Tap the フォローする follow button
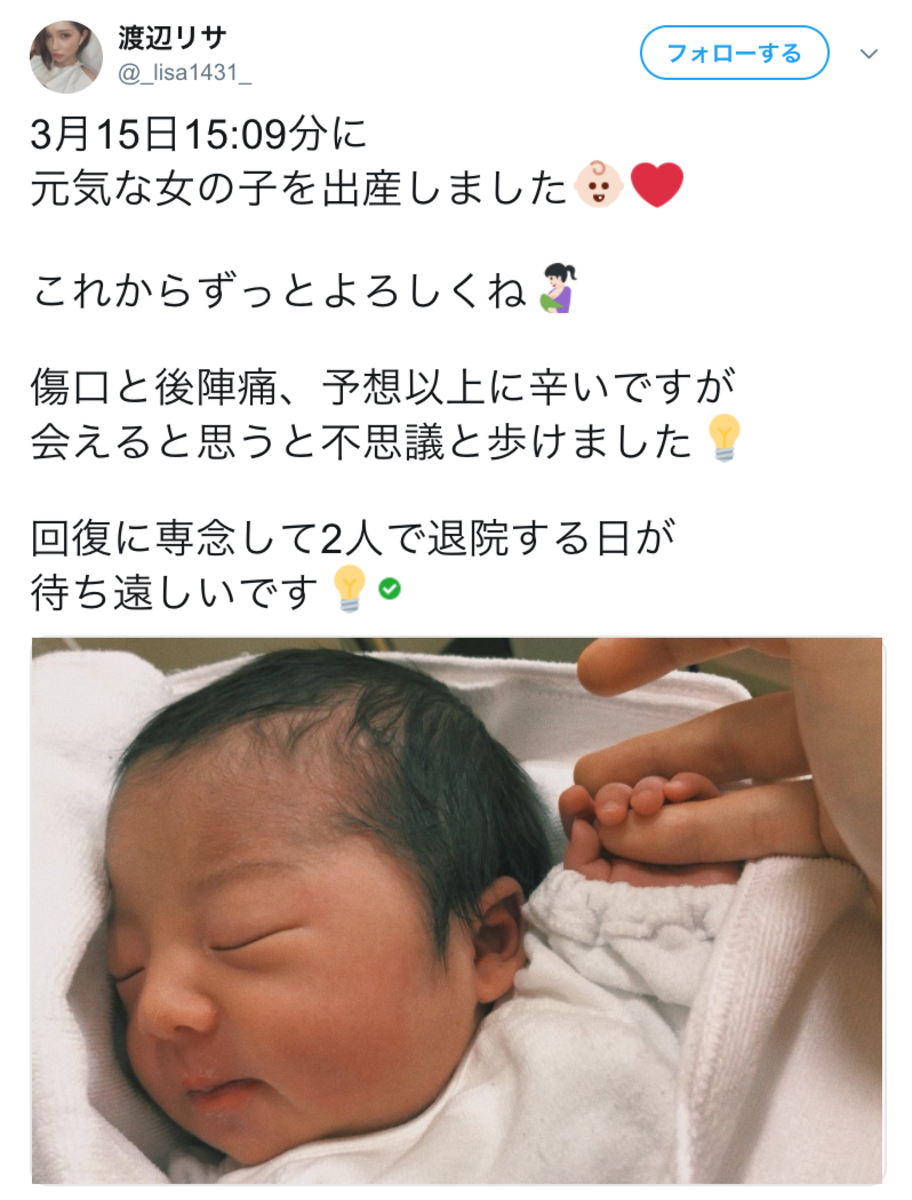The height and width of the screenshot is (1200, 912). coord(734,53)
